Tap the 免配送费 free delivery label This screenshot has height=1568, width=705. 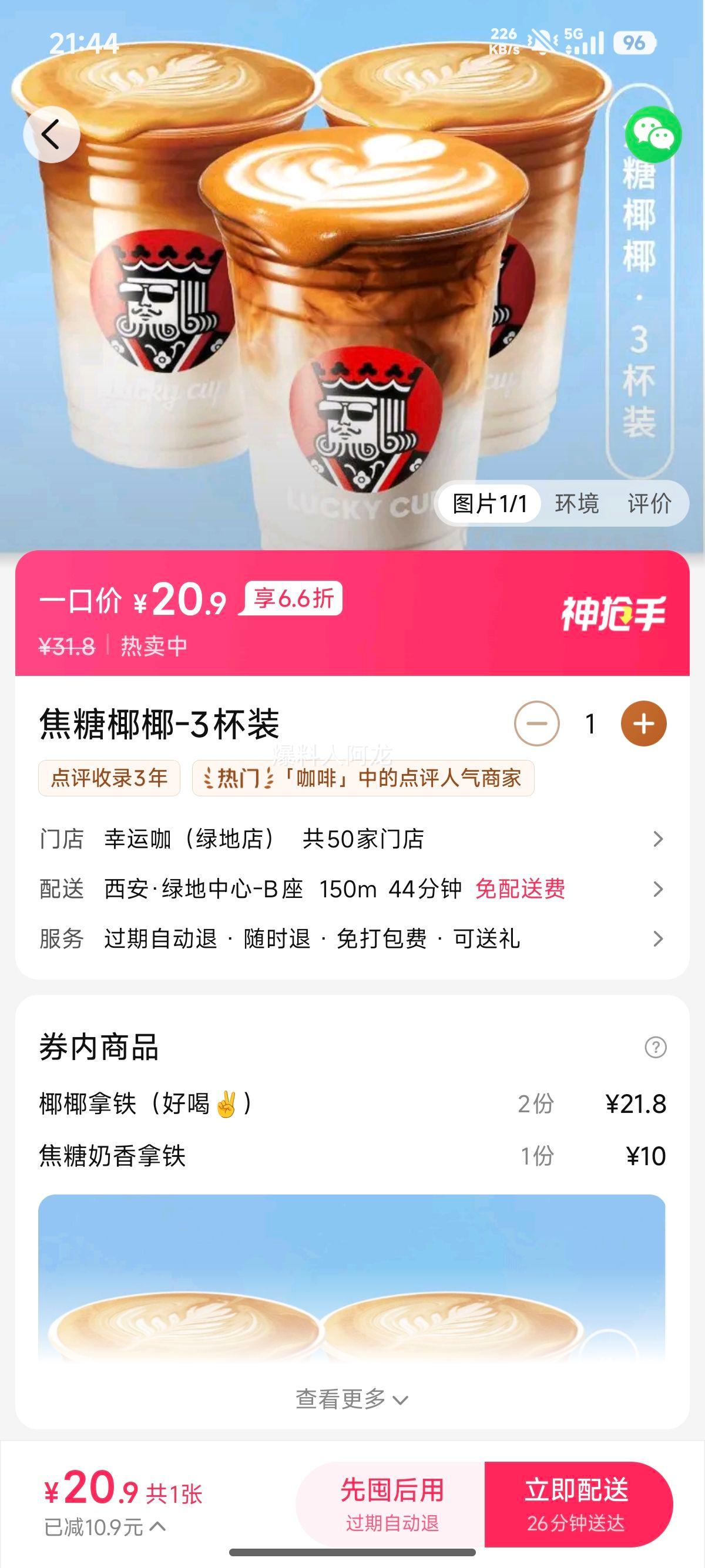(x=520, y=890)
